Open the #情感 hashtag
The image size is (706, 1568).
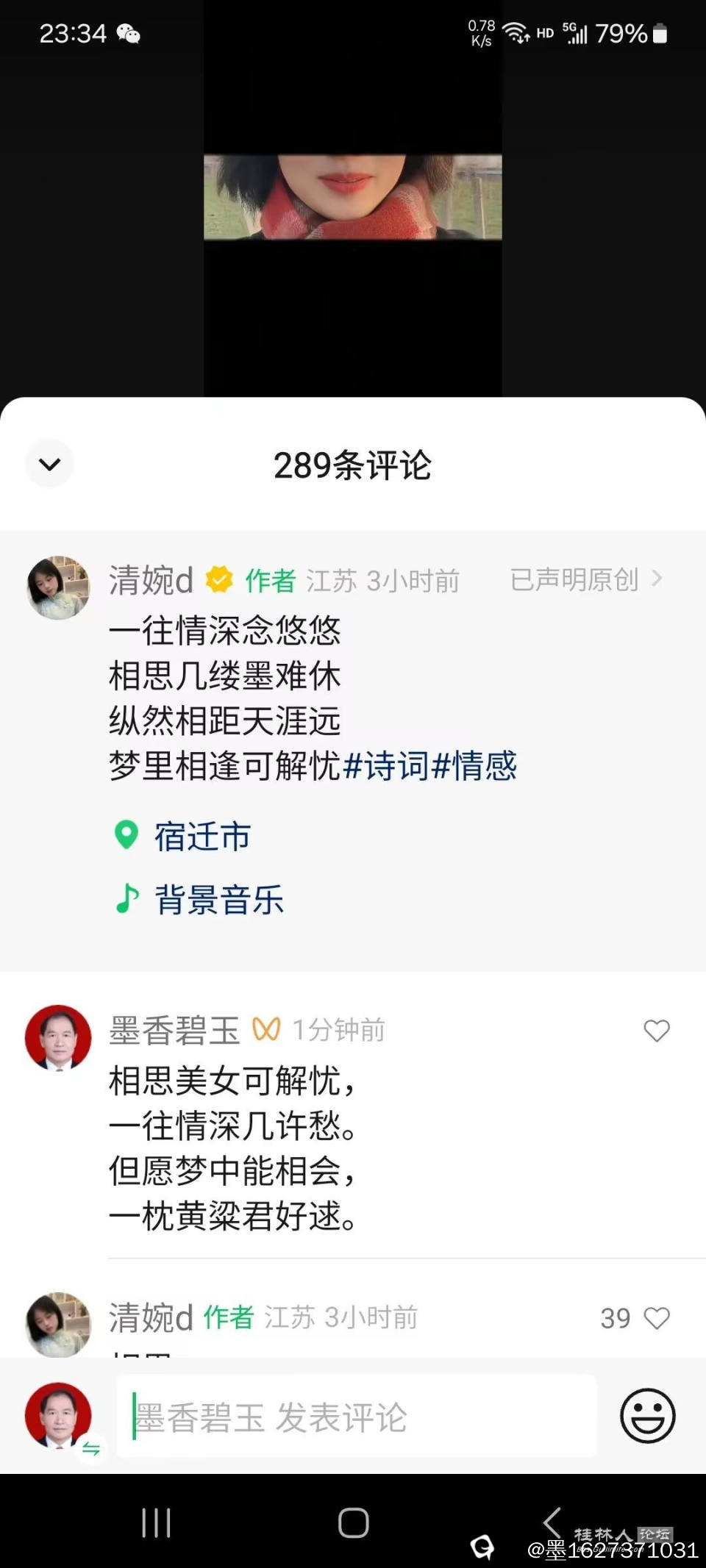pos(475,766)
